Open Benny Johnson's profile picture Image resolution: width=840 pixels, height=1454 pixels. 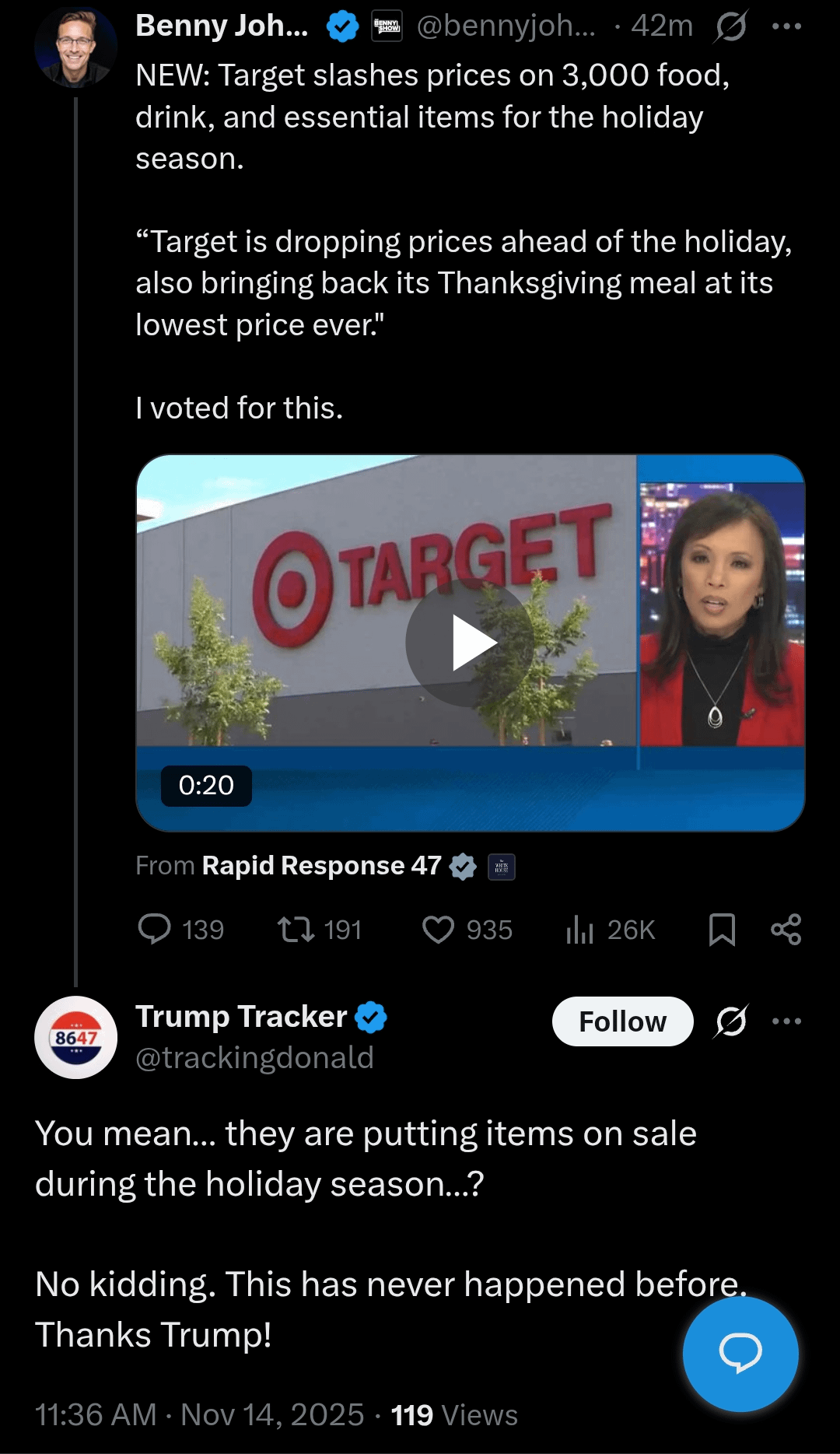(75, 45)
